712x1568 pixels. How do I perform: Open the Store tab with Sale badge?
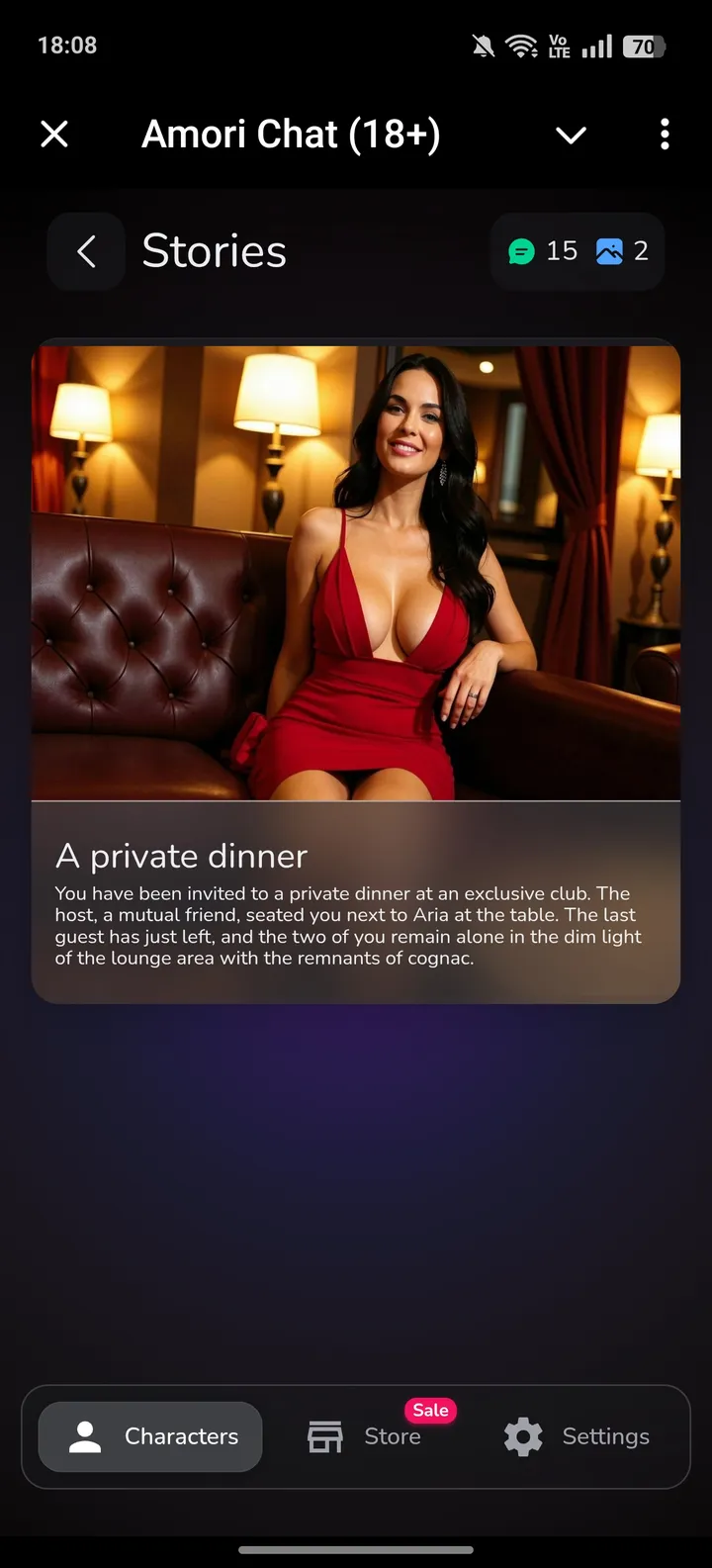pos(366,1436)
